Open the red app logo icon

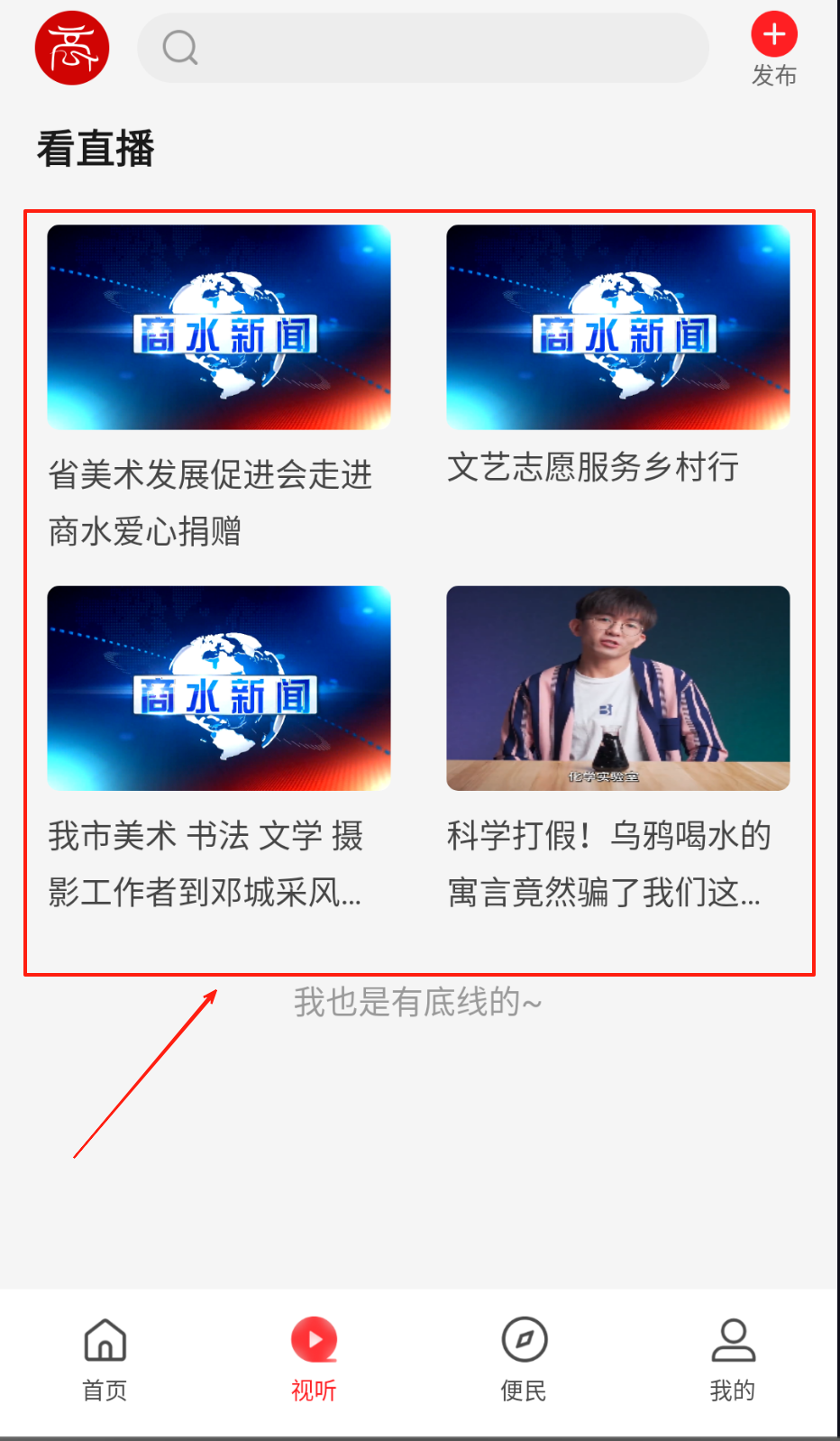point(72,49)
